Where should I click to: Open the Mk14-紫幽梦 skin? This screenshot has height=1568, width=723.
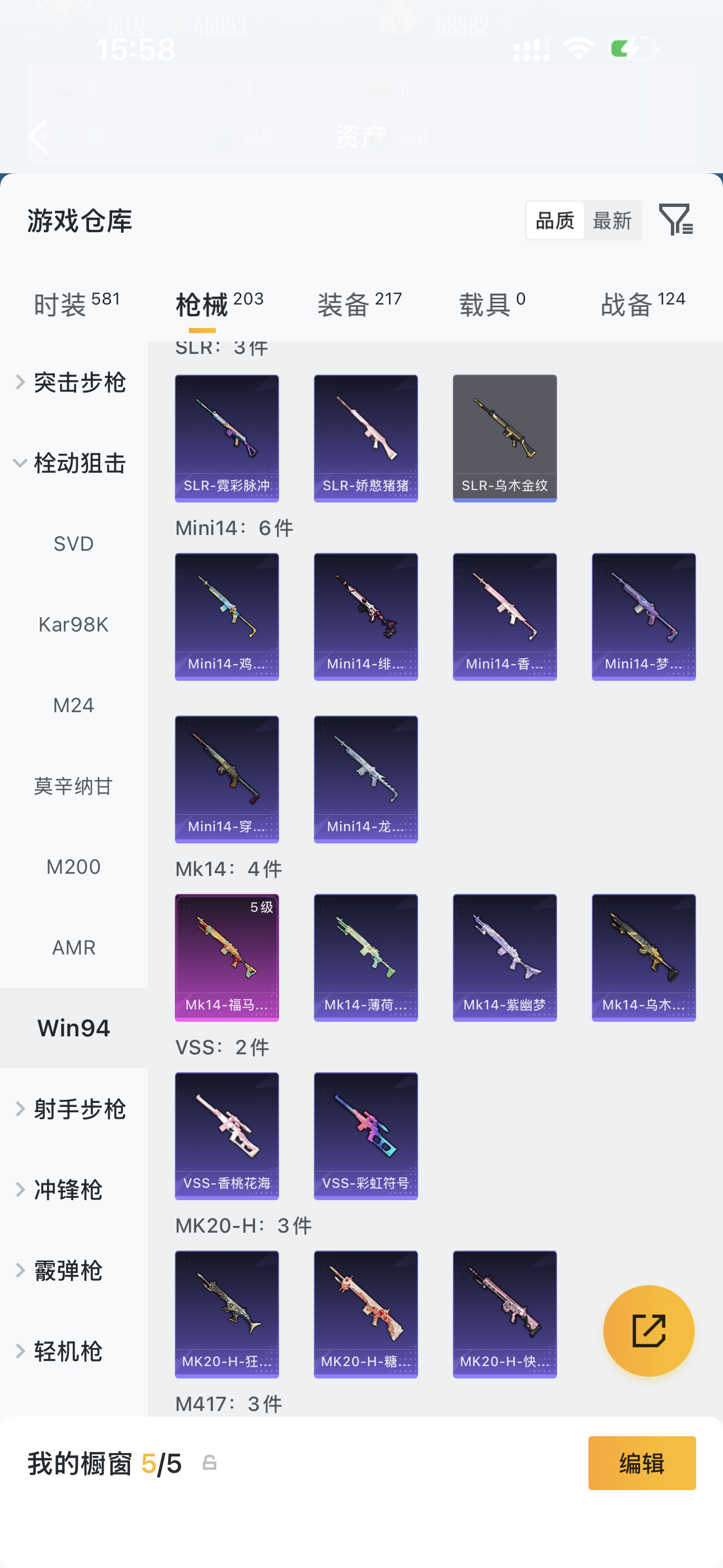click(x=504, y=957)
